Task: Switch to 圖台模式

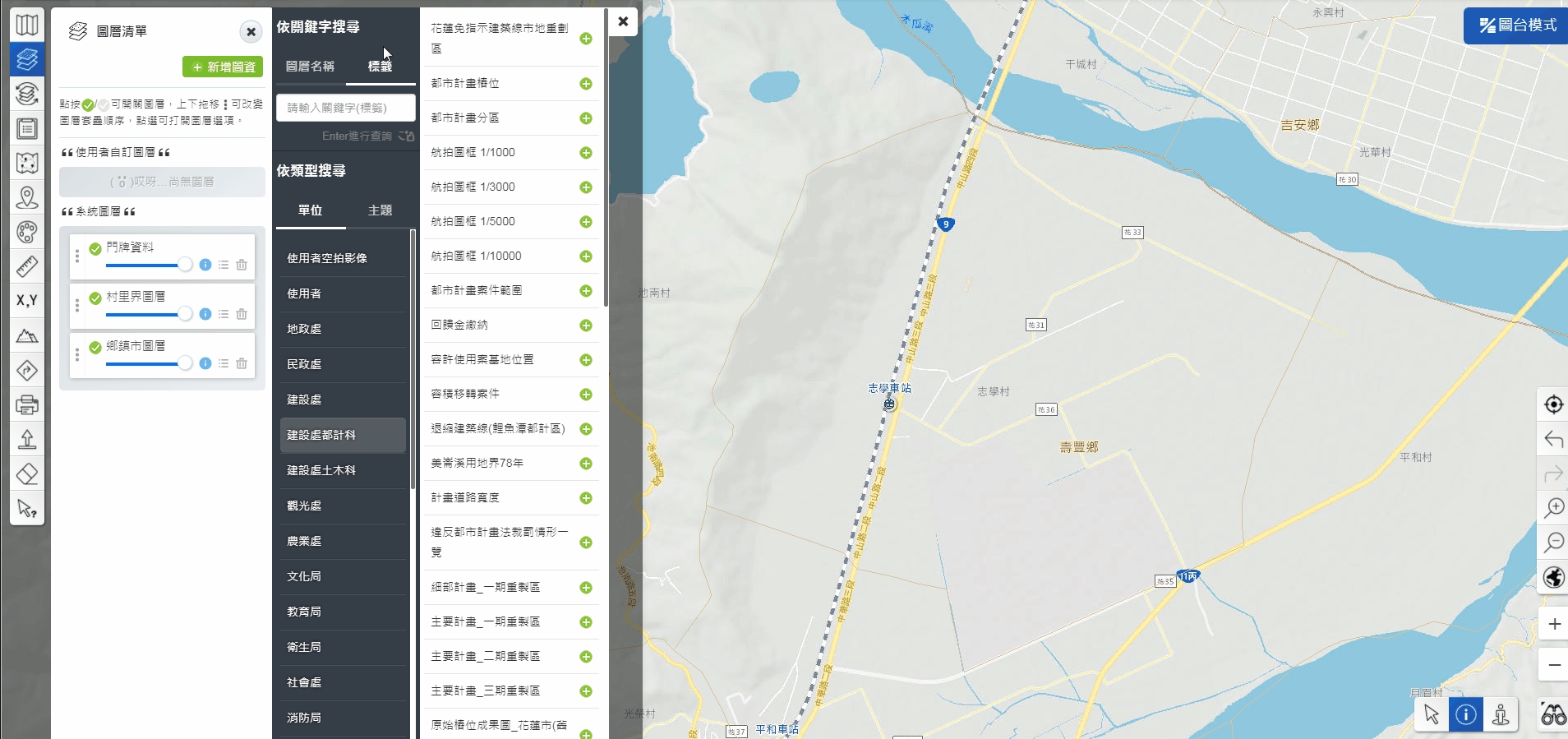Action: [1517, 25]
